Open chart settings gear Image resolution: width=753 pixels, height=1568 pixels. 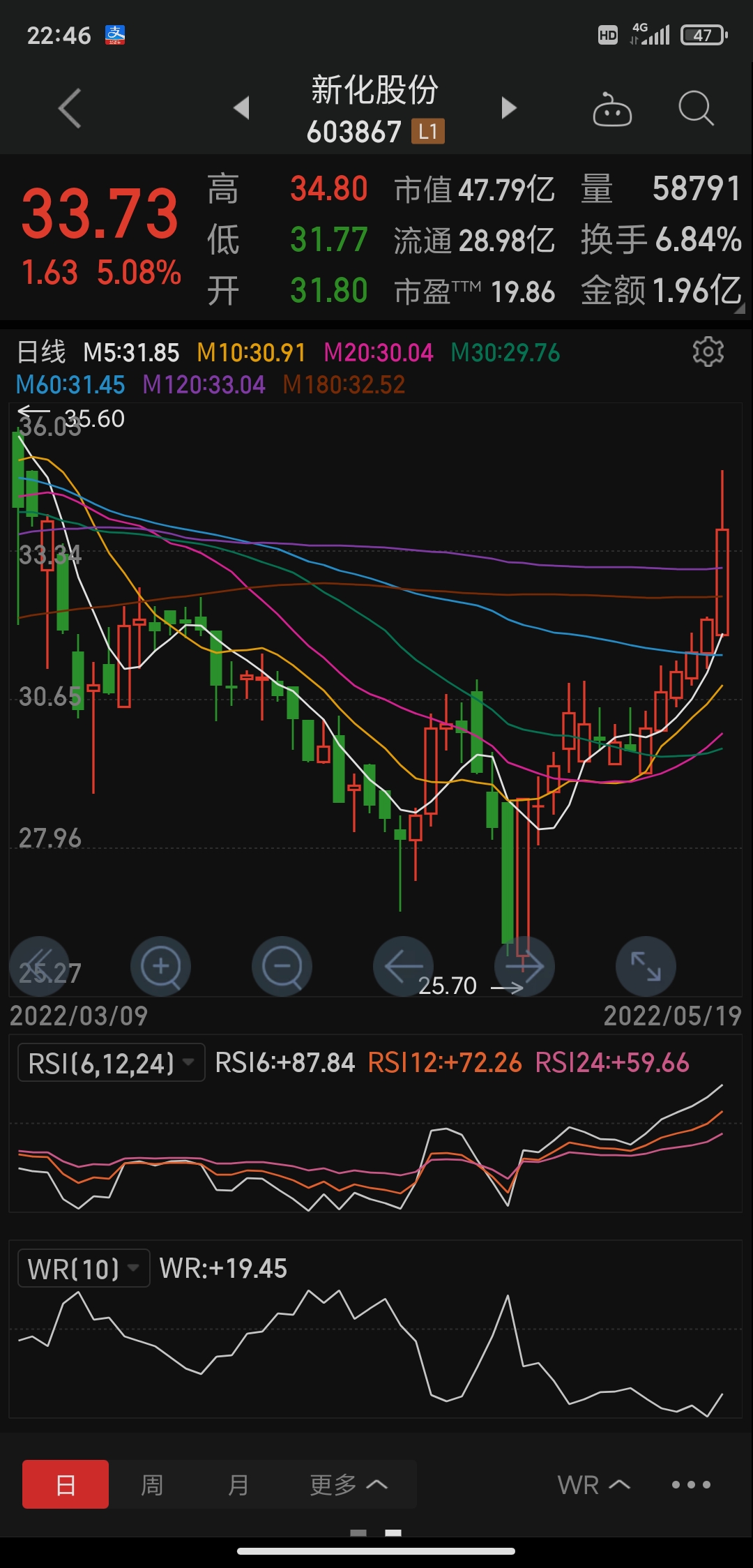708,352
